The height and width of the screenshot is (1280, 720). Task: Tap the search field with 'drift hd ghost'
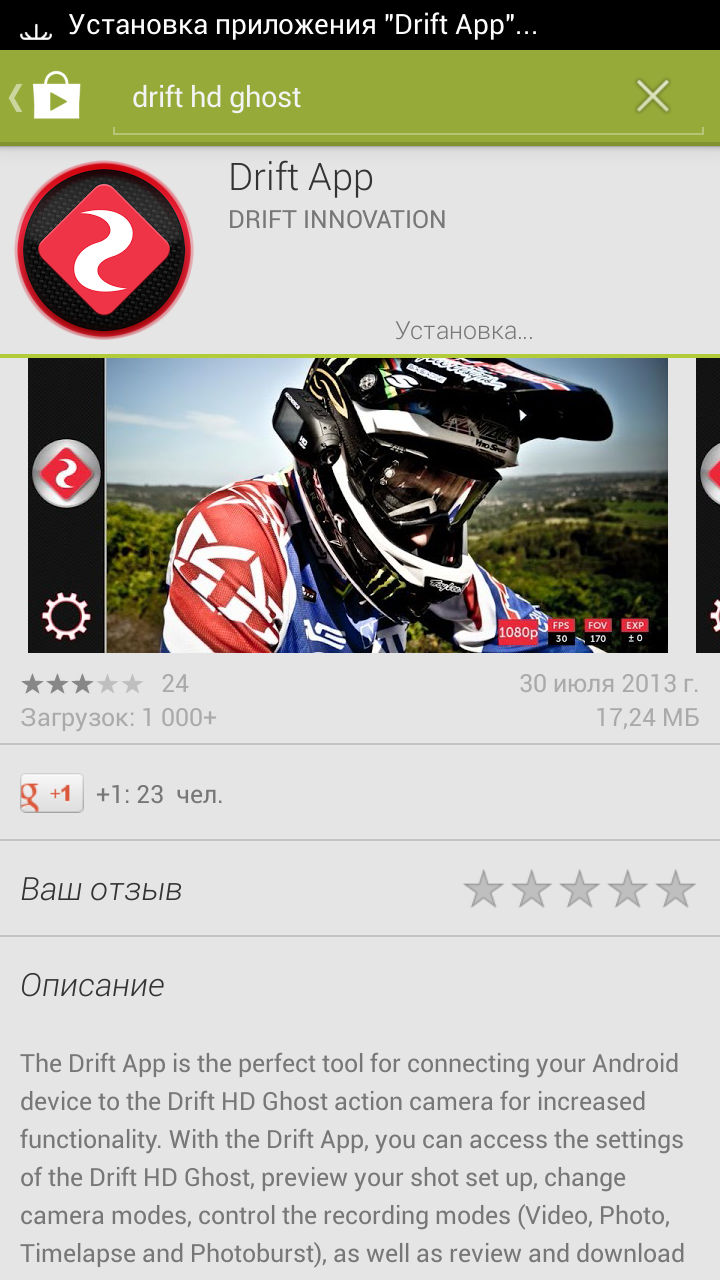(x=370, y=97)
